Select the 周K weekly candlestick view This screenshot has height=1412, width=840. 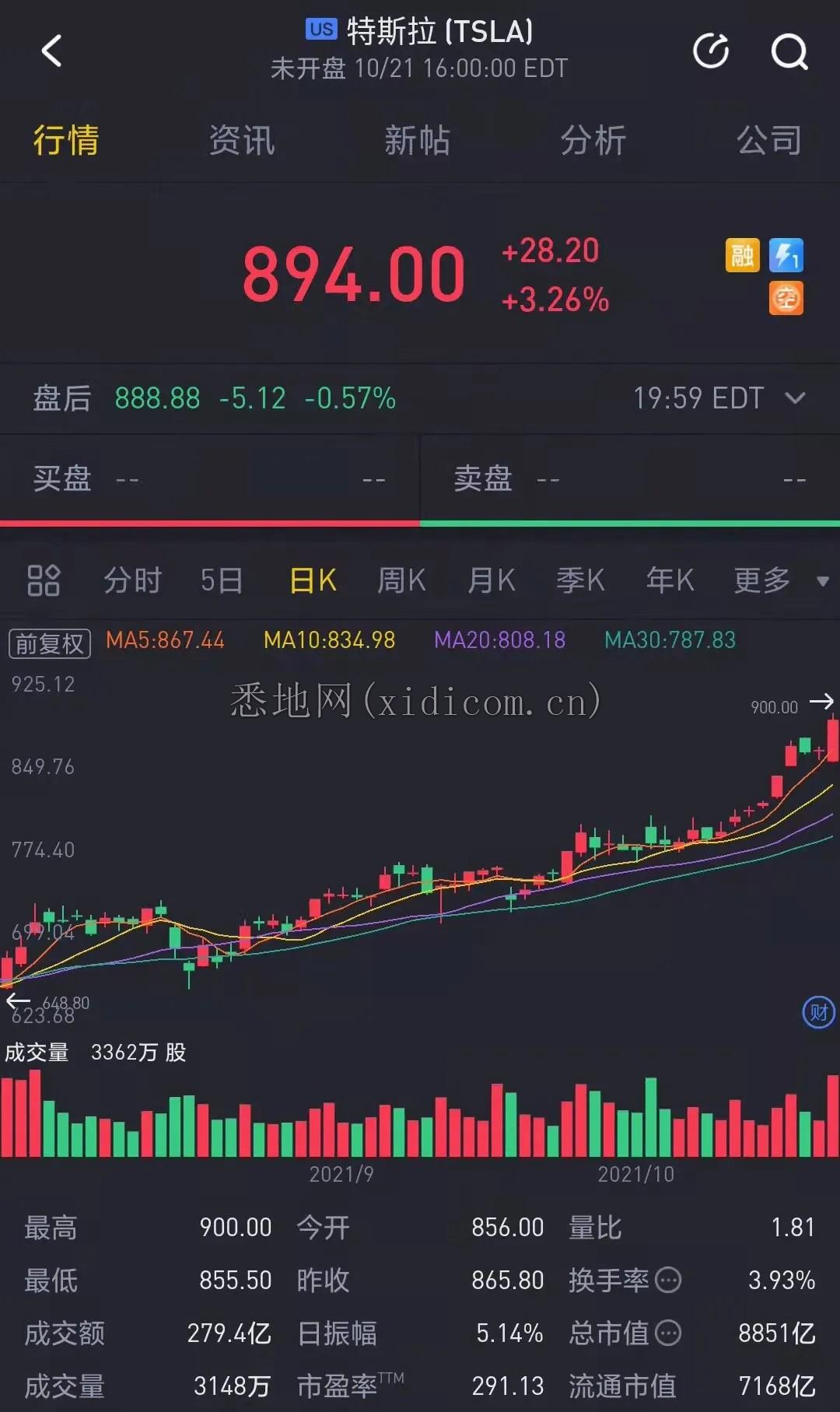point(401,580)
